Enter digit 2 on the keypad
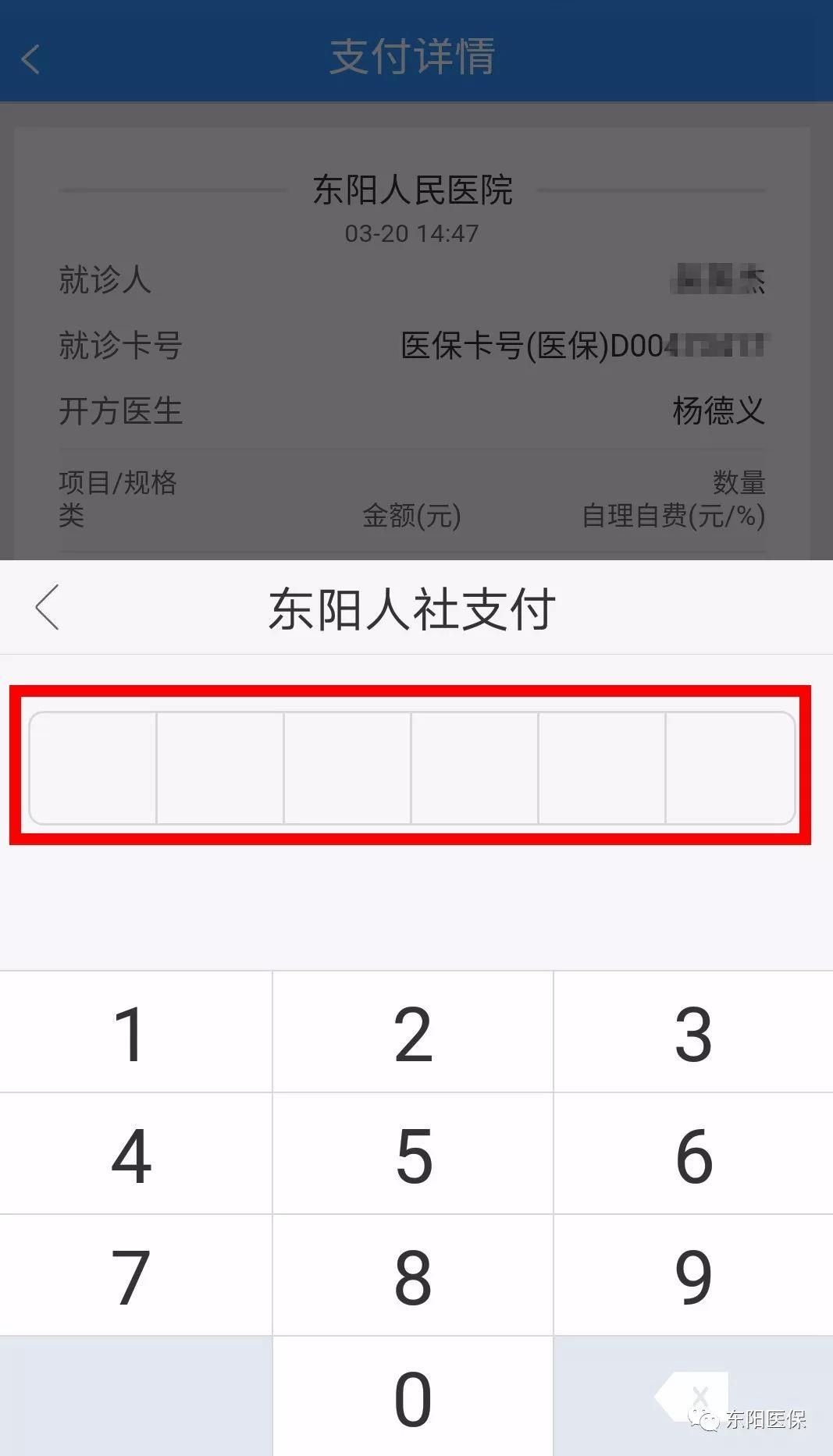The height and width of the screenshot is (1456, 833). click(x=413, y=1033)
